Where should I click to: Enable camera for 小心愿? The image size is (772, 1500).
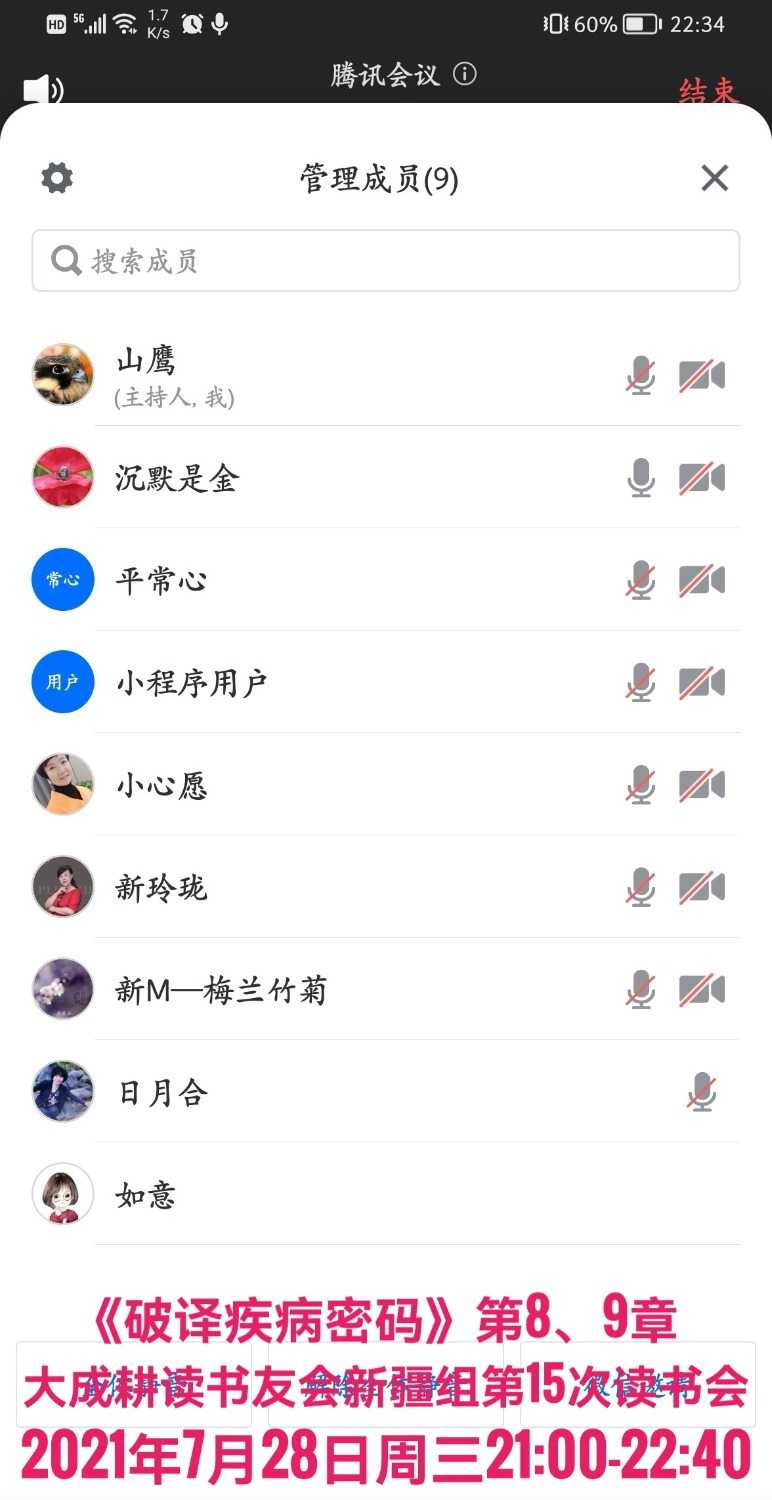click(703, 784)
